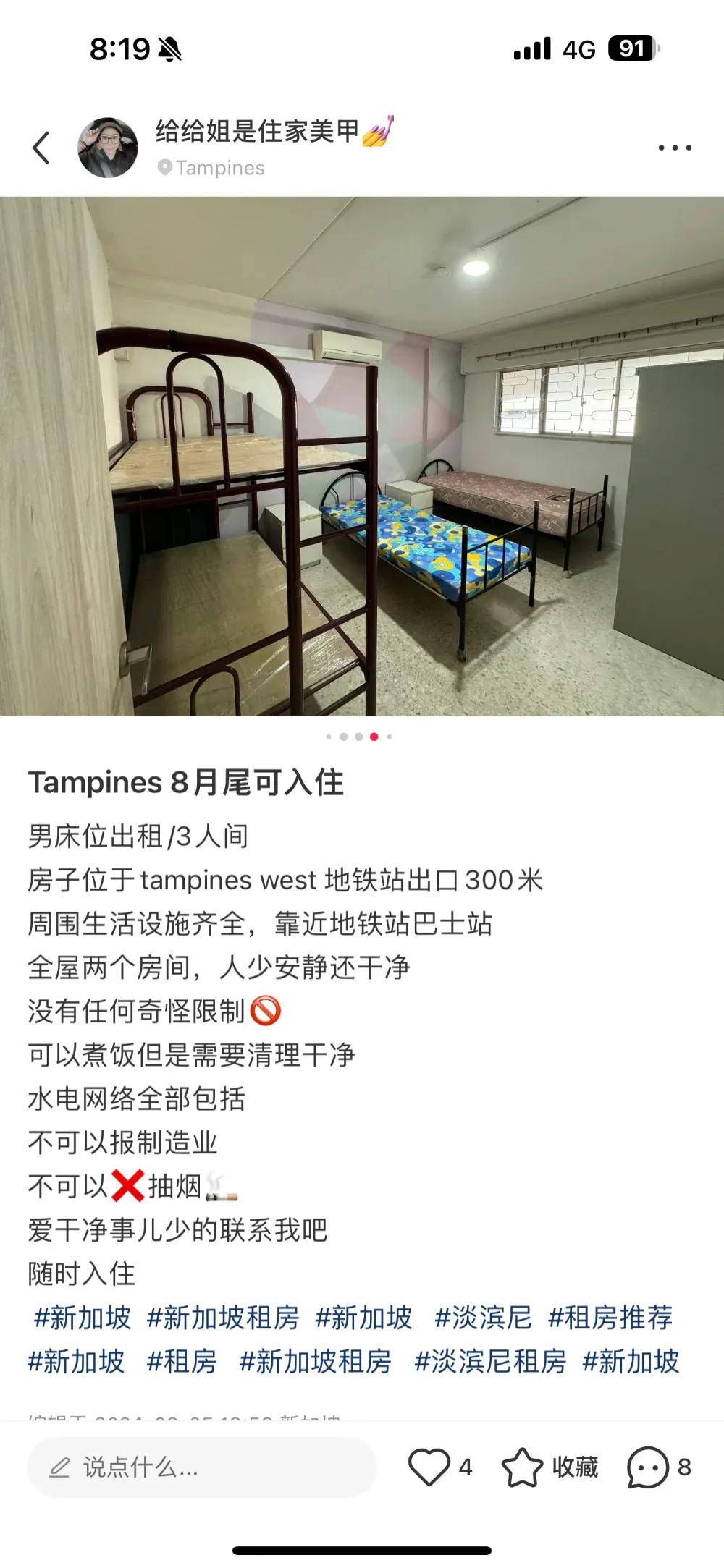Viewport: 724px width, 1568px height.
Task: Go back using the top-left arrow
Action: click(x=41, y=148)
